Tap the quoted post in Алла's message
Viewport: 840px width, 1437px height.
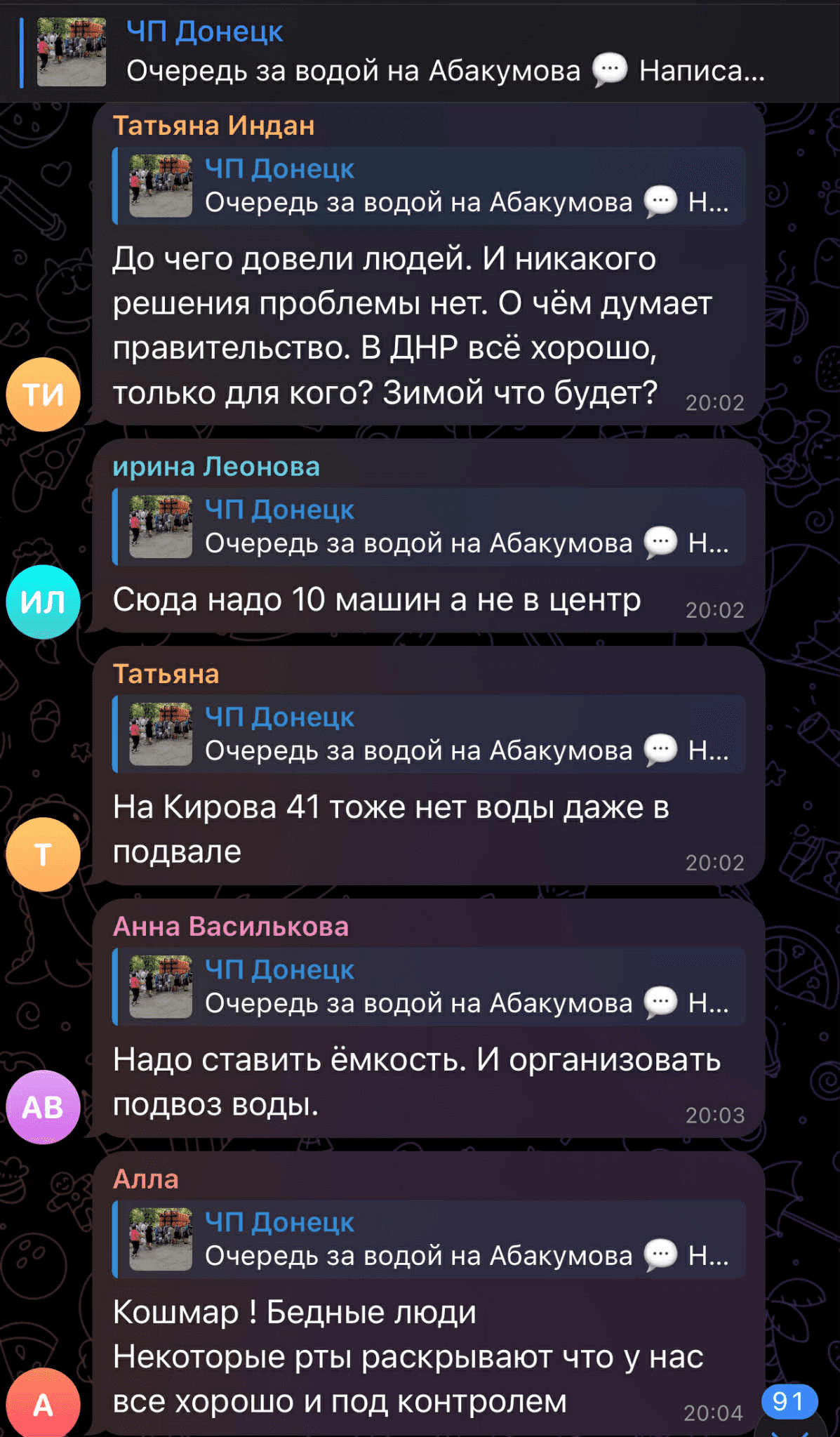[x=428, y=1240]
